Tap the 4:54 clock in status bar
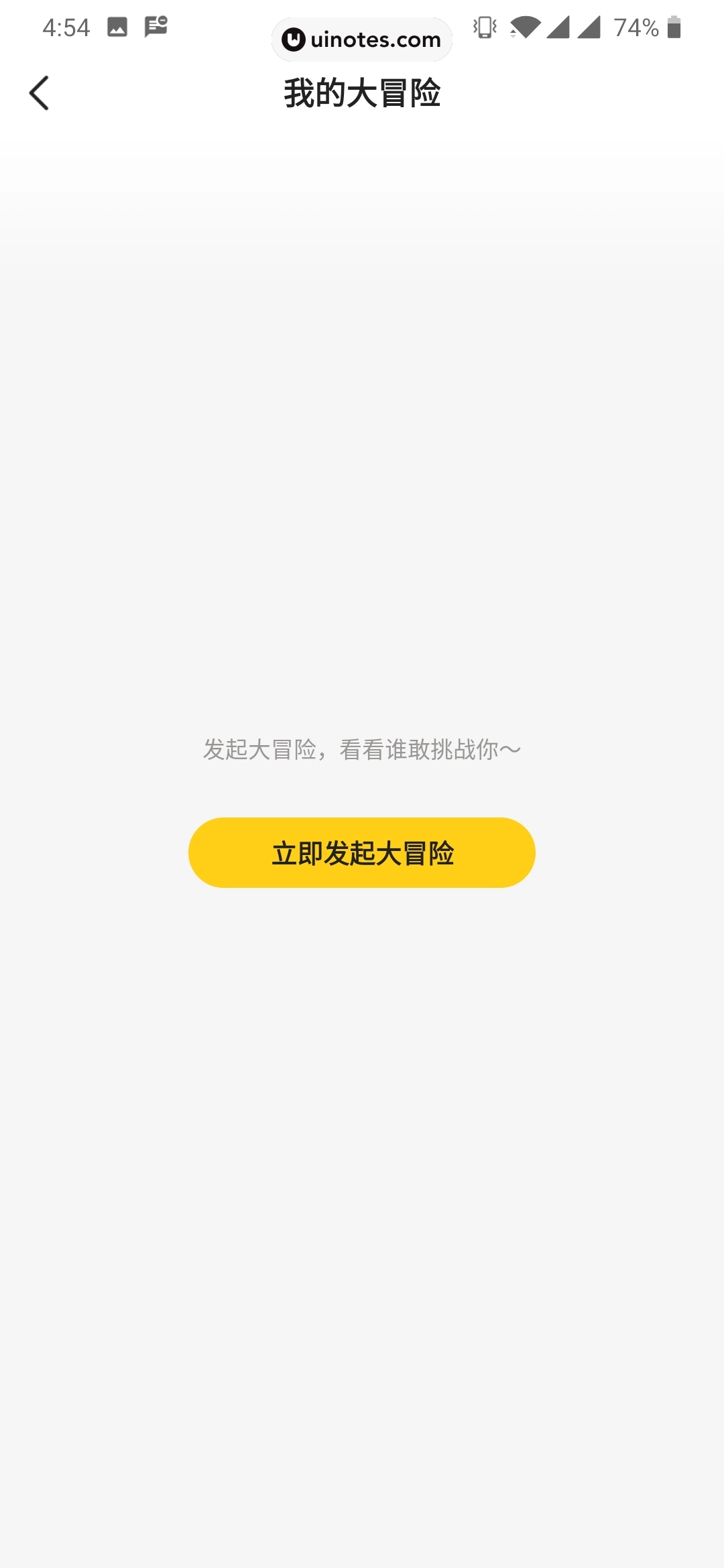724x1568 pixels. [x=67, y=28]
